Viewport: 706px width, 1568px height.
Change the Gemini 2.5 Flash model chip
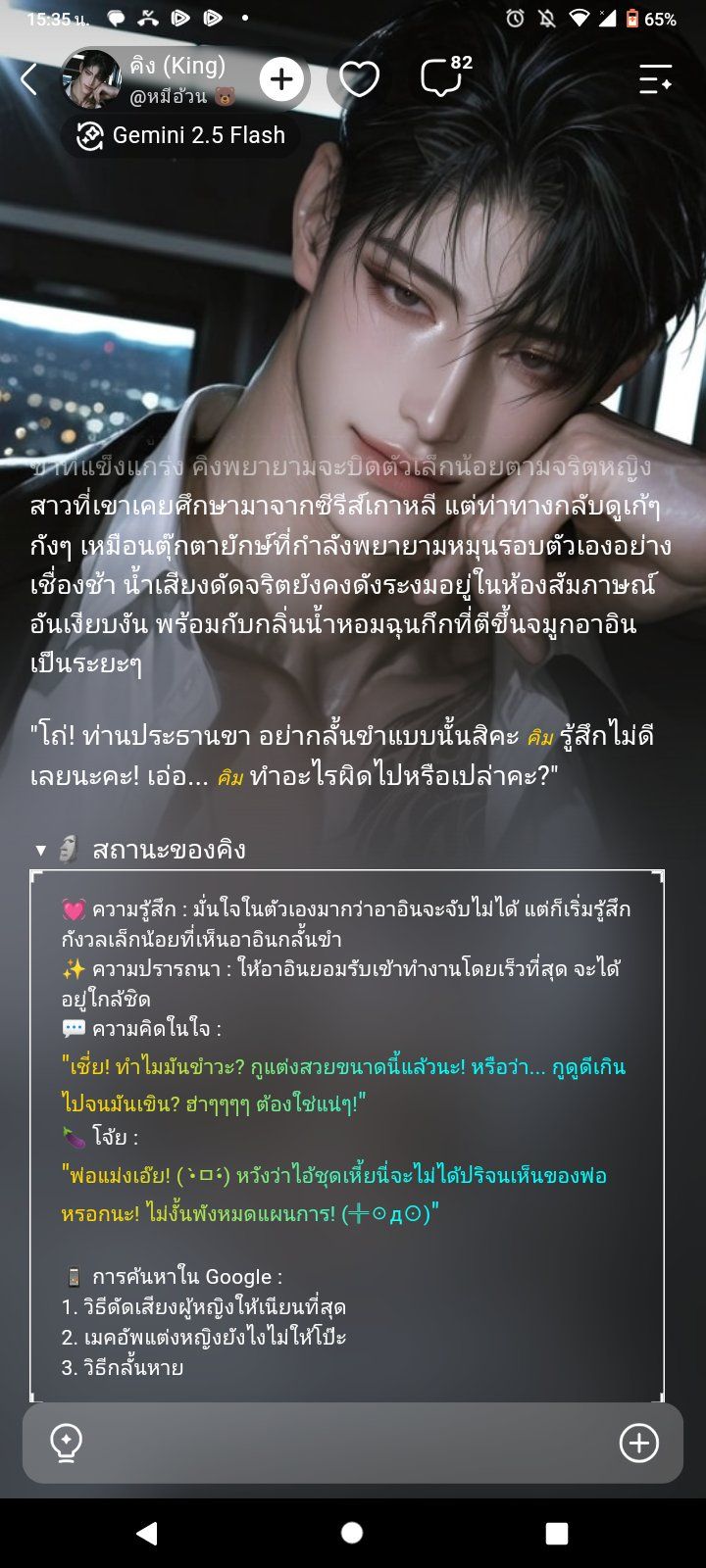[181, 136]
